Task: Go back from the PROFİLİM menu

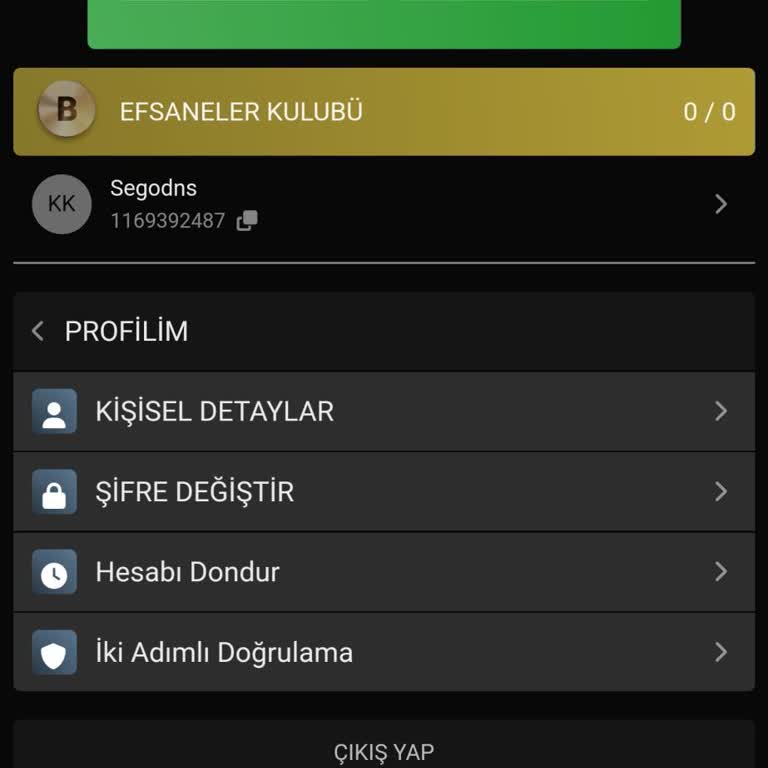Action: (x=38, y=331)
